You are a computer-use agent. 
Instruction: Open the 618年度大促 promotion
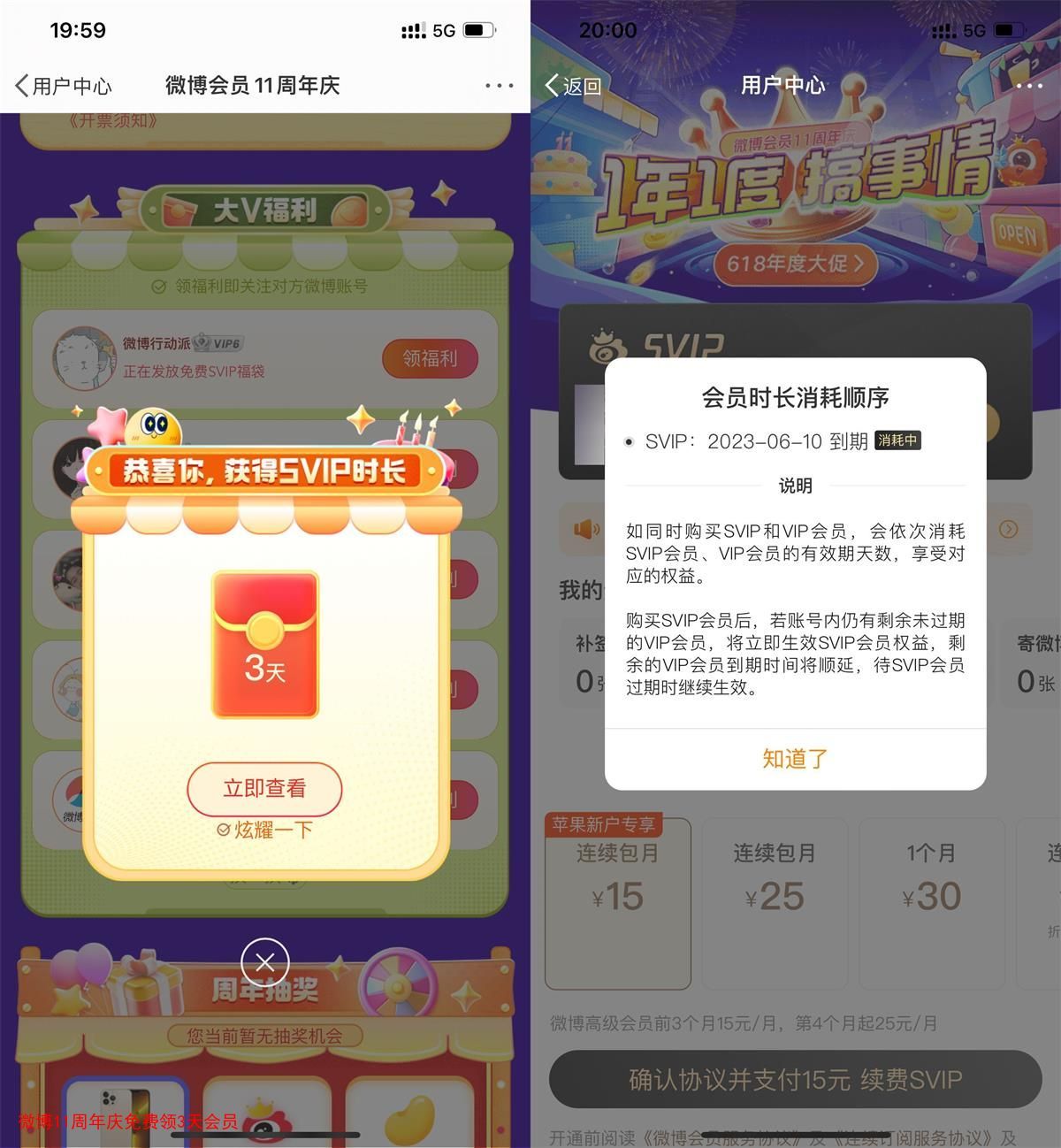tap(795, 264)
